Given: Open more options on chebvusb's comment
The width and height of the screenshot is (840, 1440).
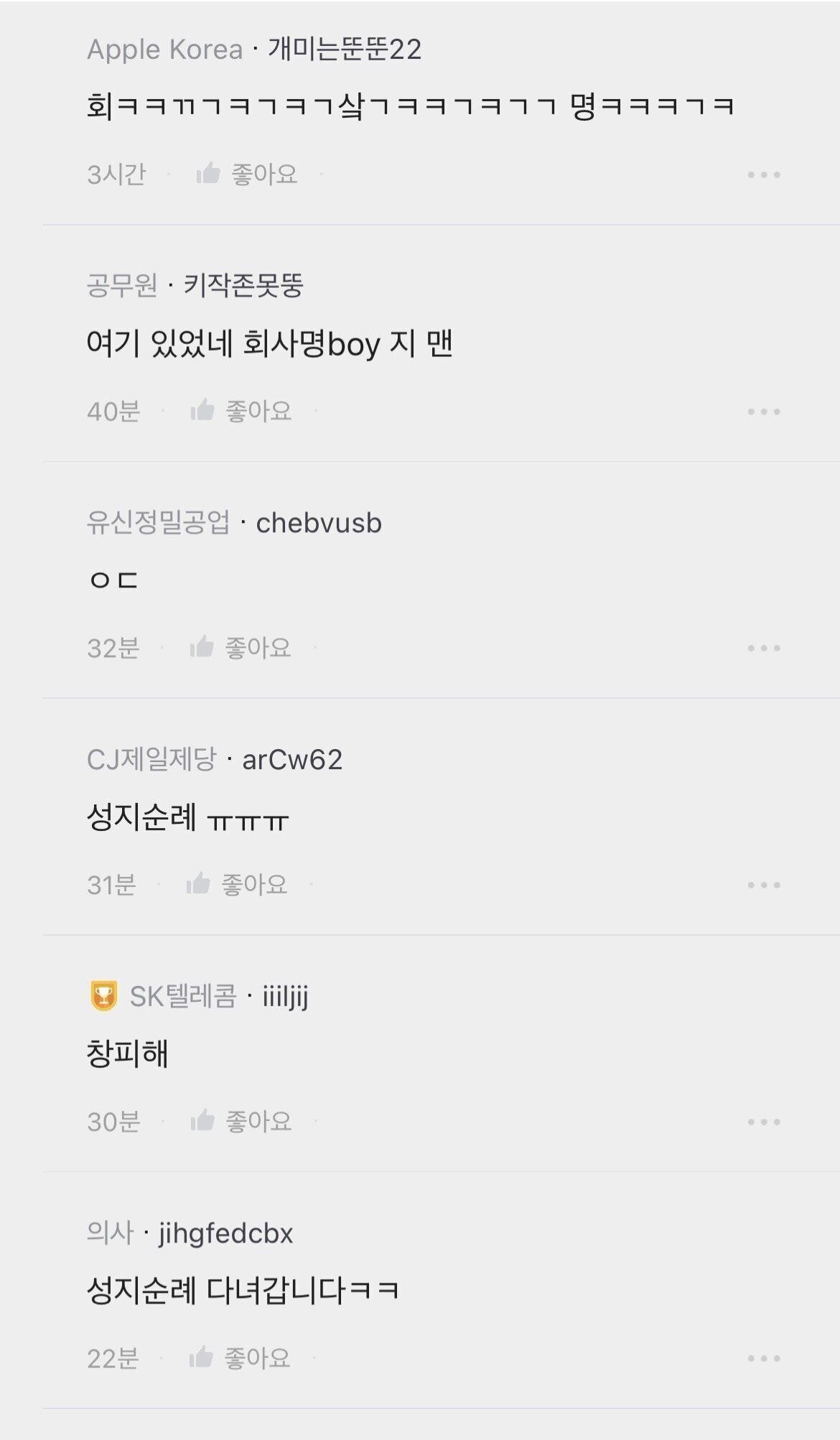Looking at the screenshot, I should pos(763,648).
